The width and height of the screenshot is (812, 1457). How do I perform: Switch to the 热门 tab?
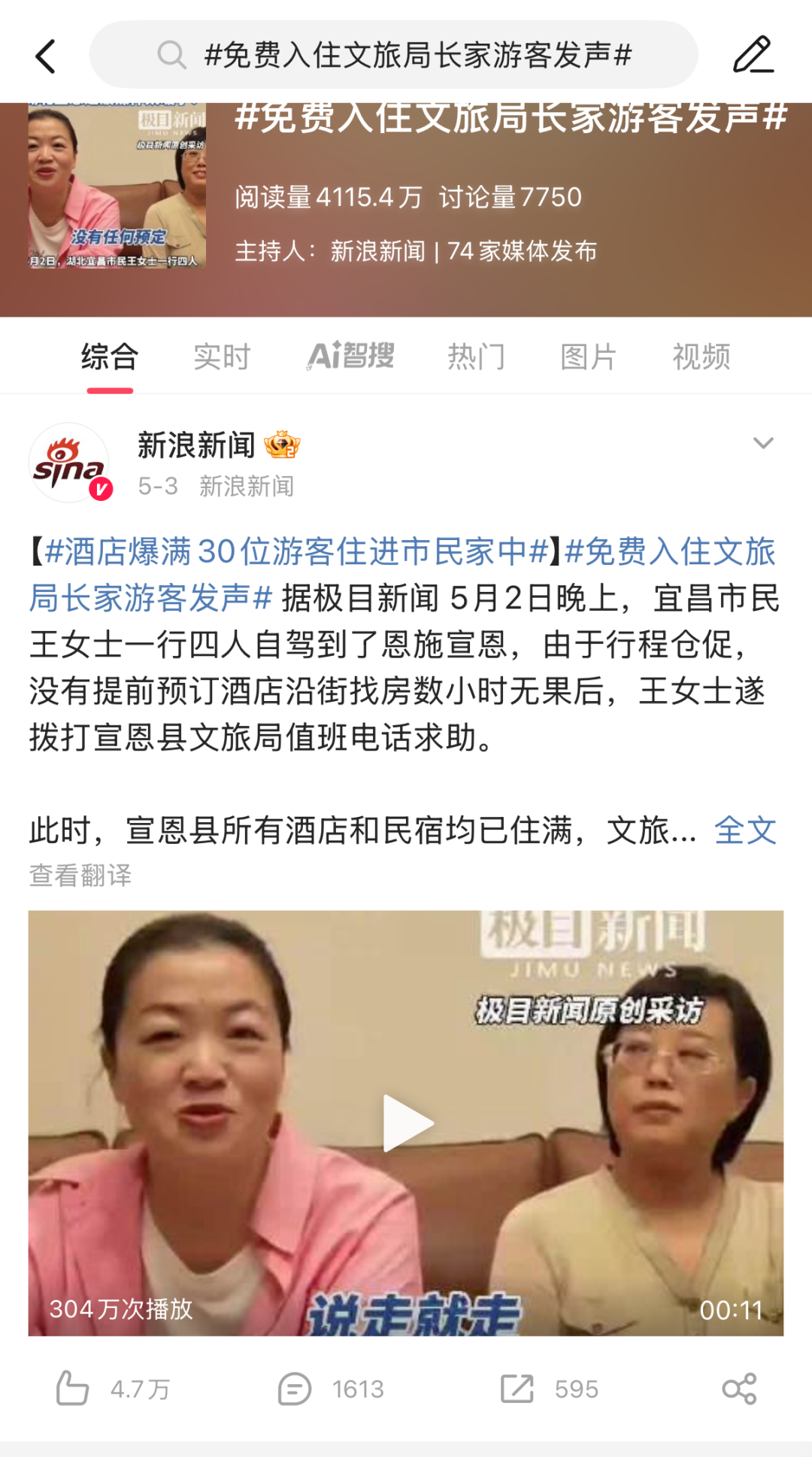(476, 357)
